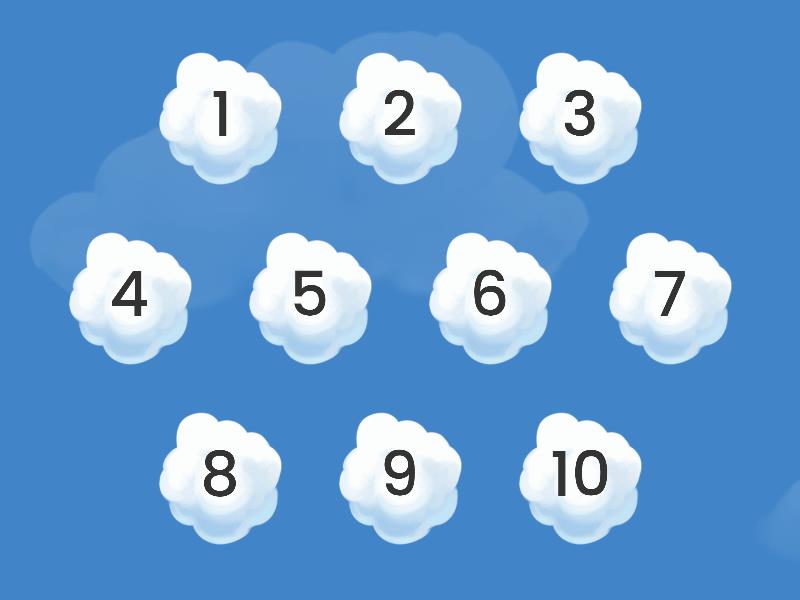The width and height of the screenshot is (800, 600).
Task: Select cloud number 6
Action: (490, 297)
